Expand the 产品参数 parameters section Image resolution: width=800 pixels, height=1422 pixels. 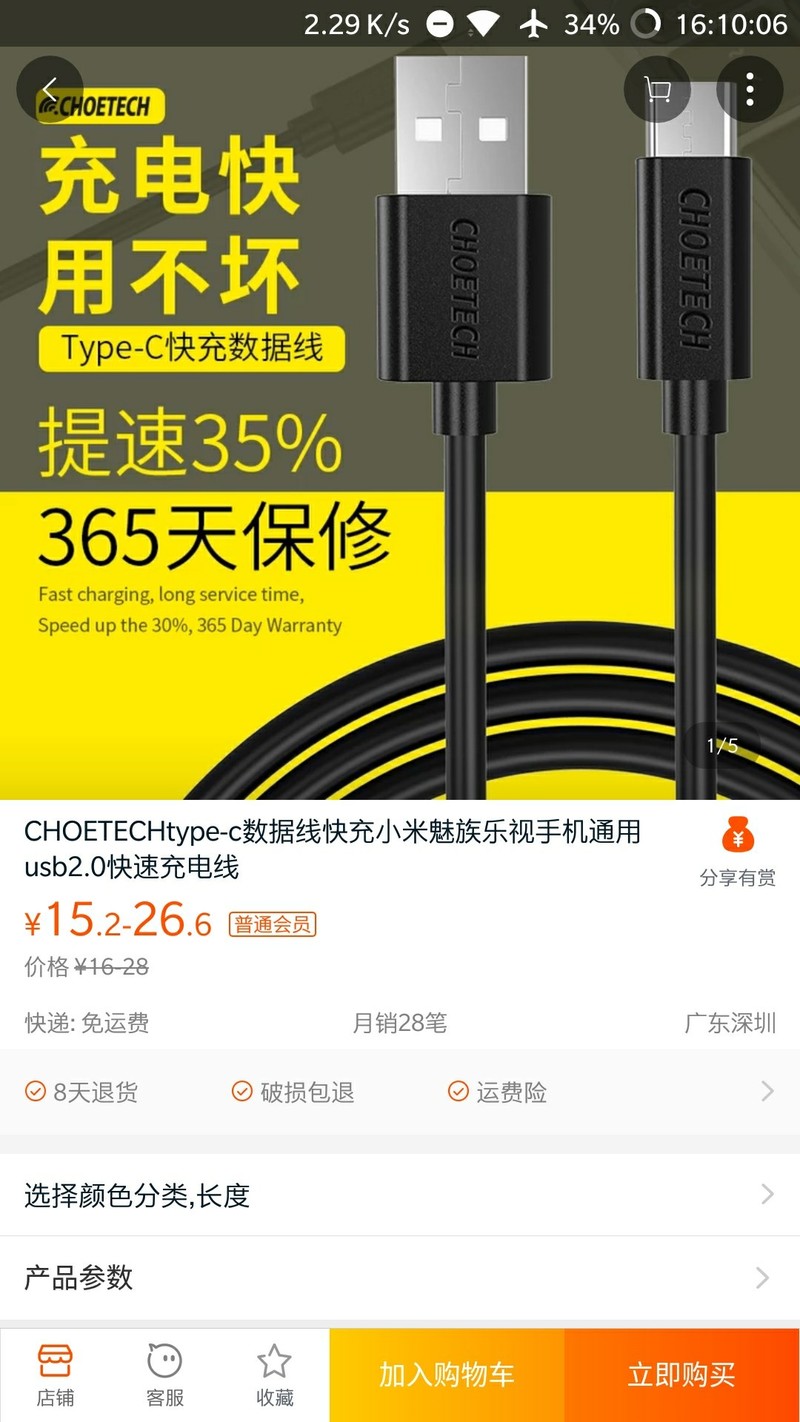[400, 1277]
